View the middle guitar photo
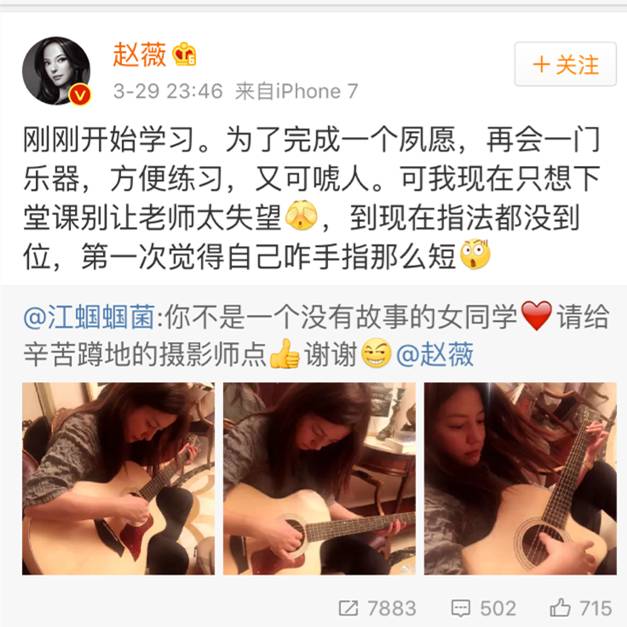This screenshot has width=627, height=627. coord(318,478)
